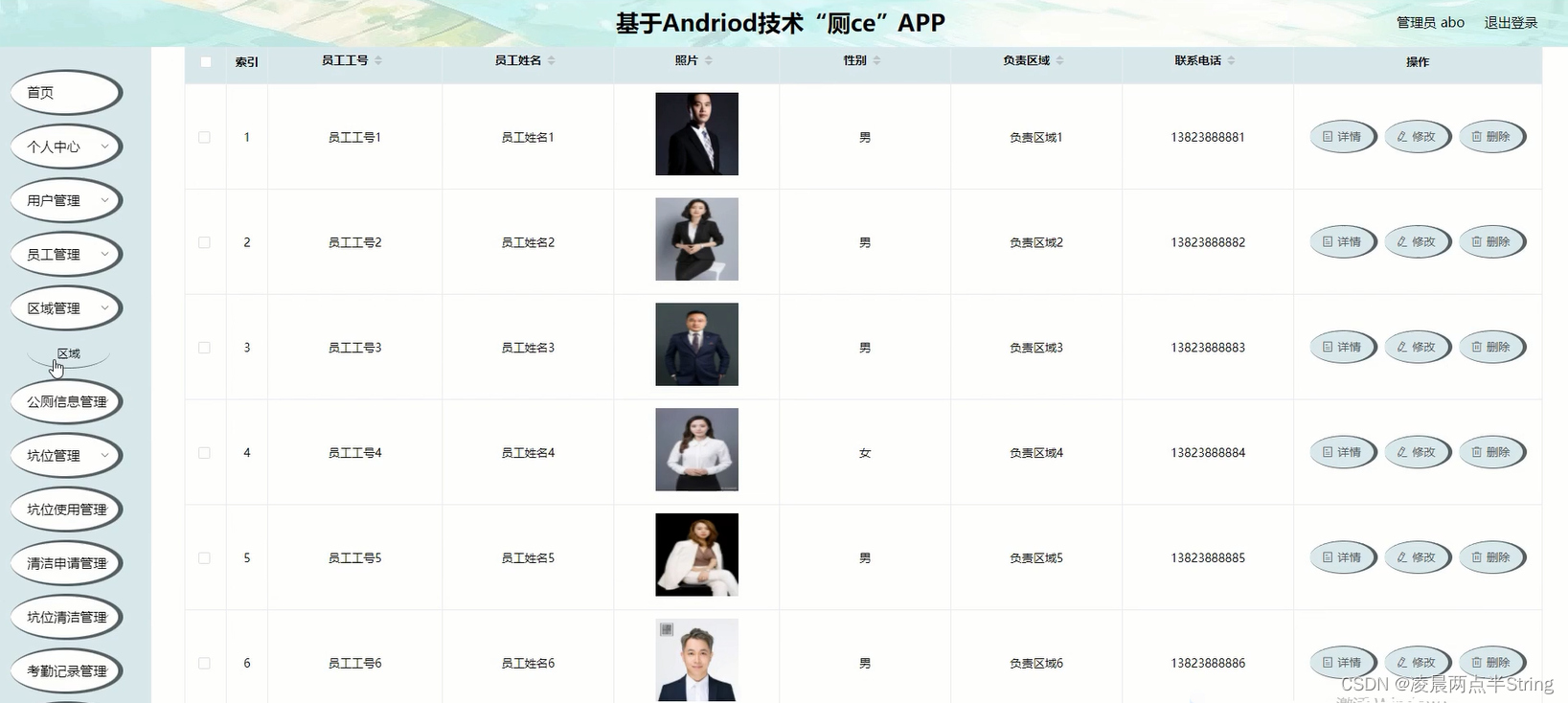Open 考勤记录管理 in the sidebar

click(x=65, y=670)
